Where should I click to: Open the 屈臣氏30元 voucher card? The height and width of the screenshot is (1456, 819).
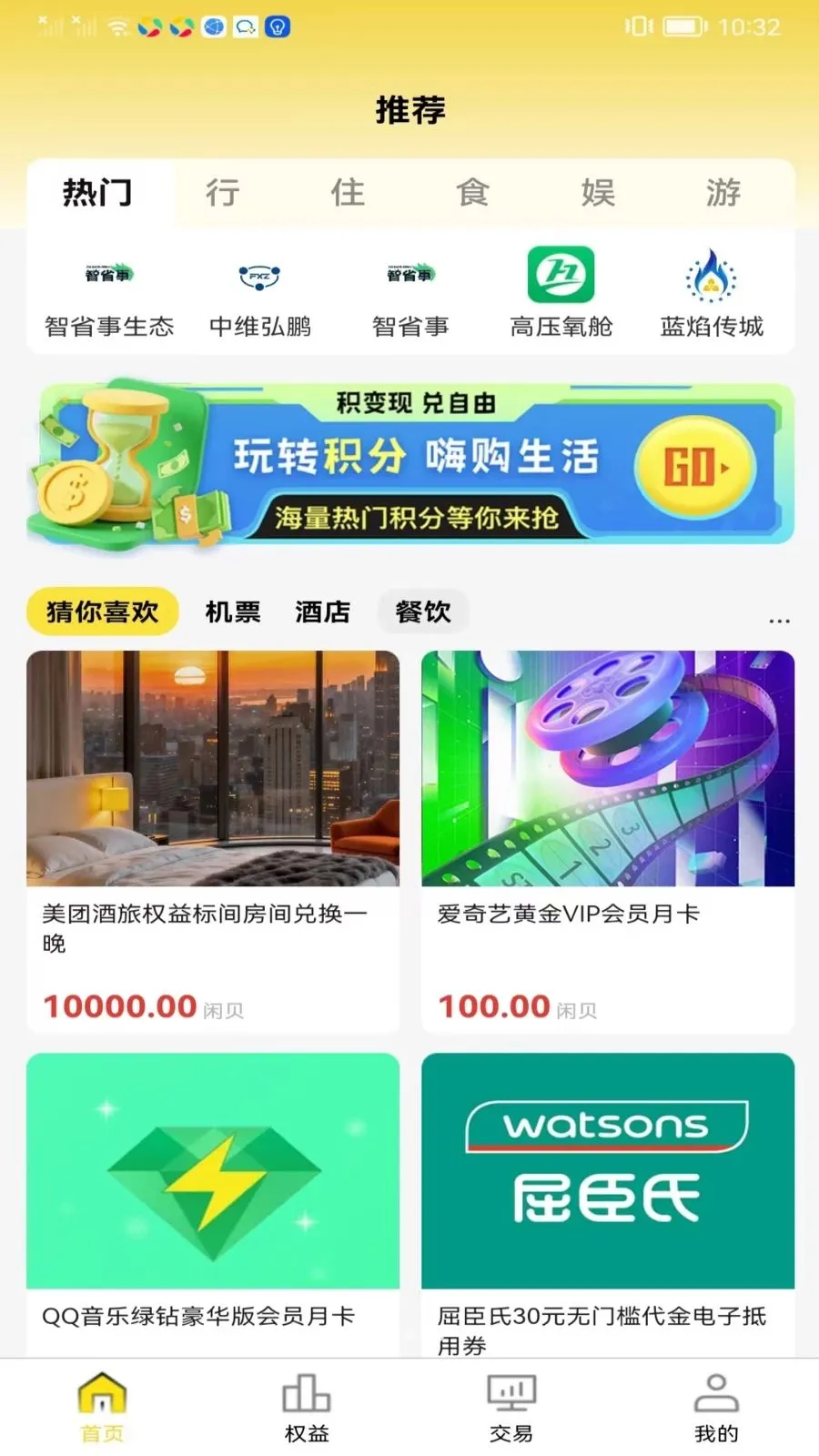(608, 1201)
